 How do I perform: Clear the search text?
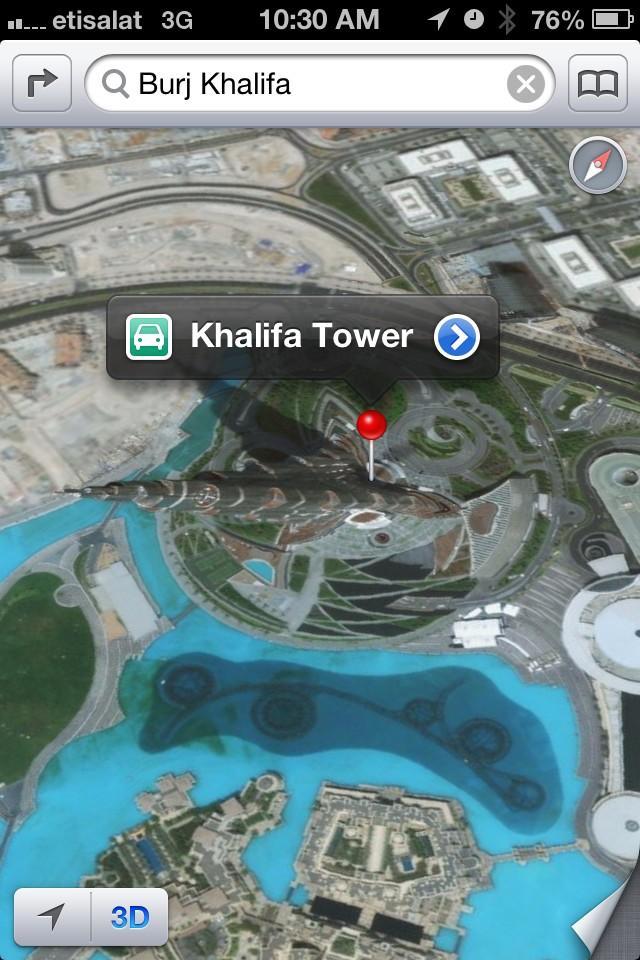click(x=527, y=84)
